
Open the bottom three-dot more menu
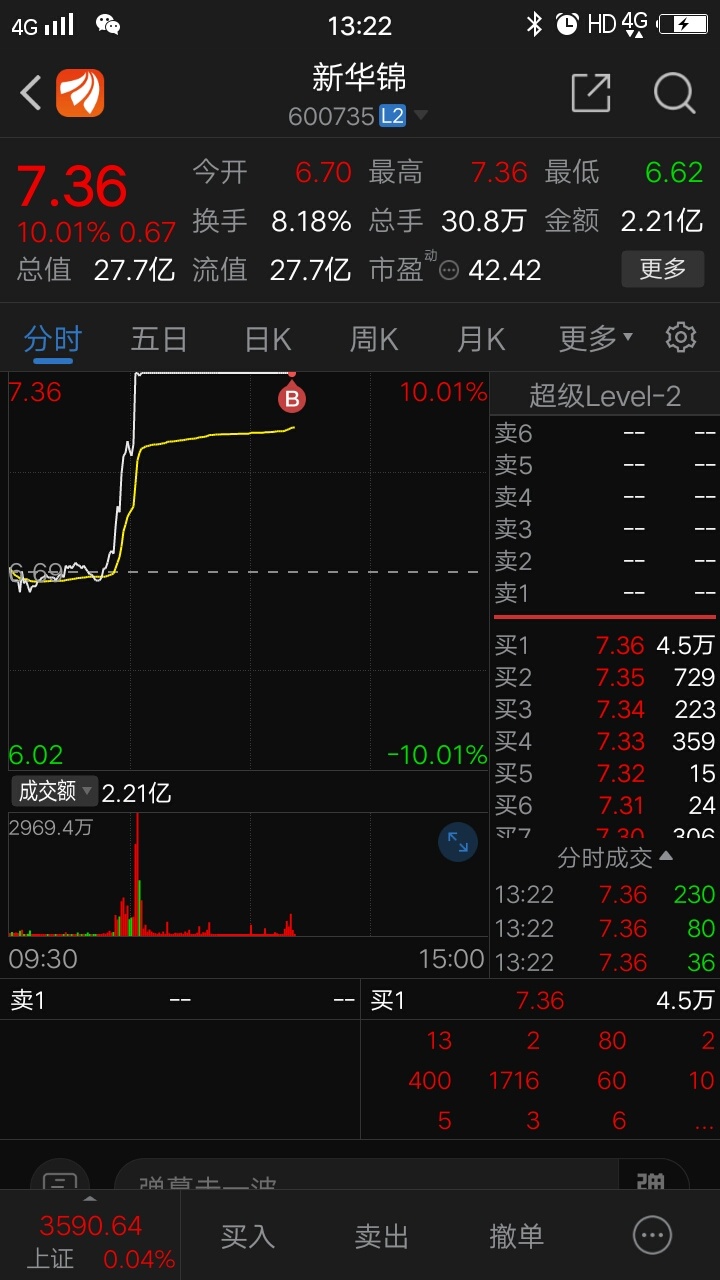point(652,1236)
